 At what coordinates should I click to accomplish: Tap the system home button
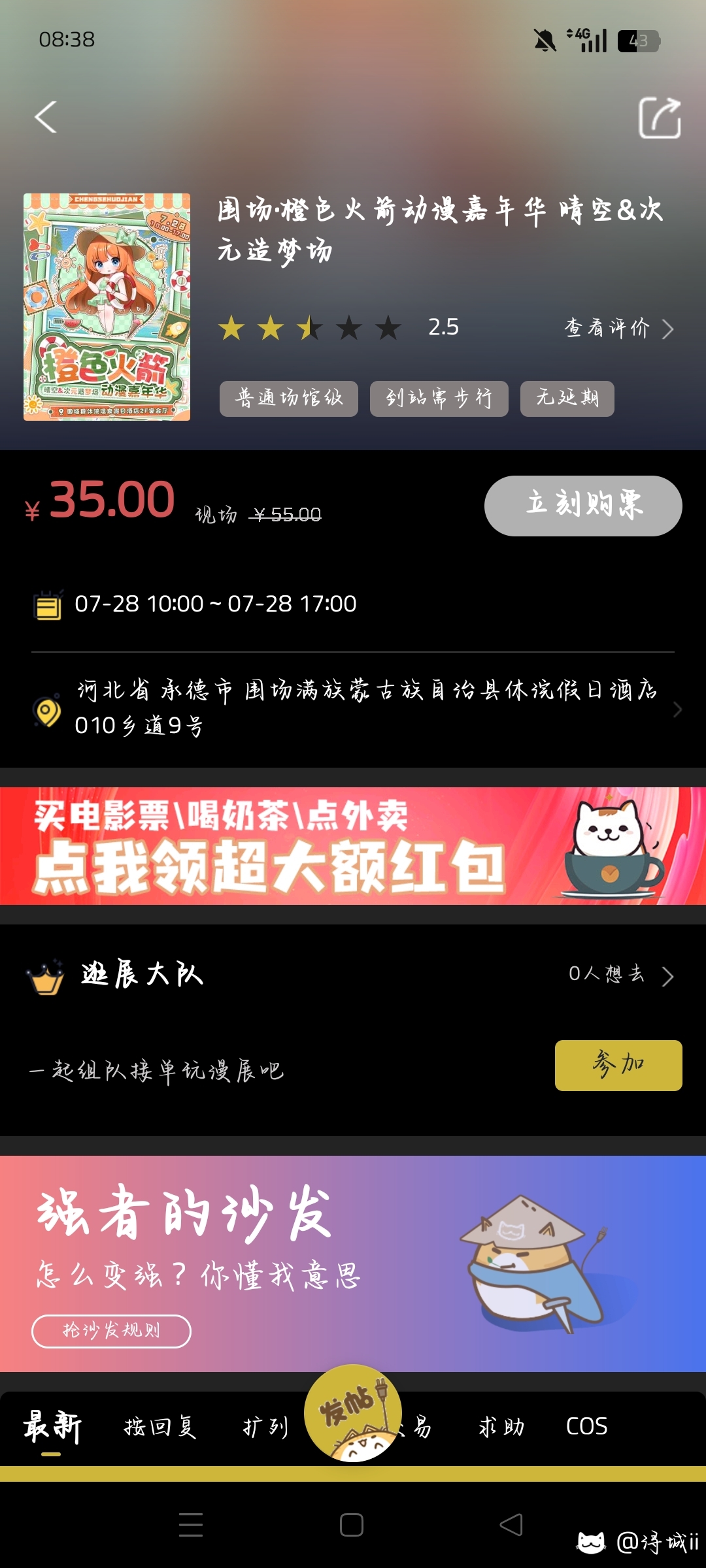coord(352,1525)
